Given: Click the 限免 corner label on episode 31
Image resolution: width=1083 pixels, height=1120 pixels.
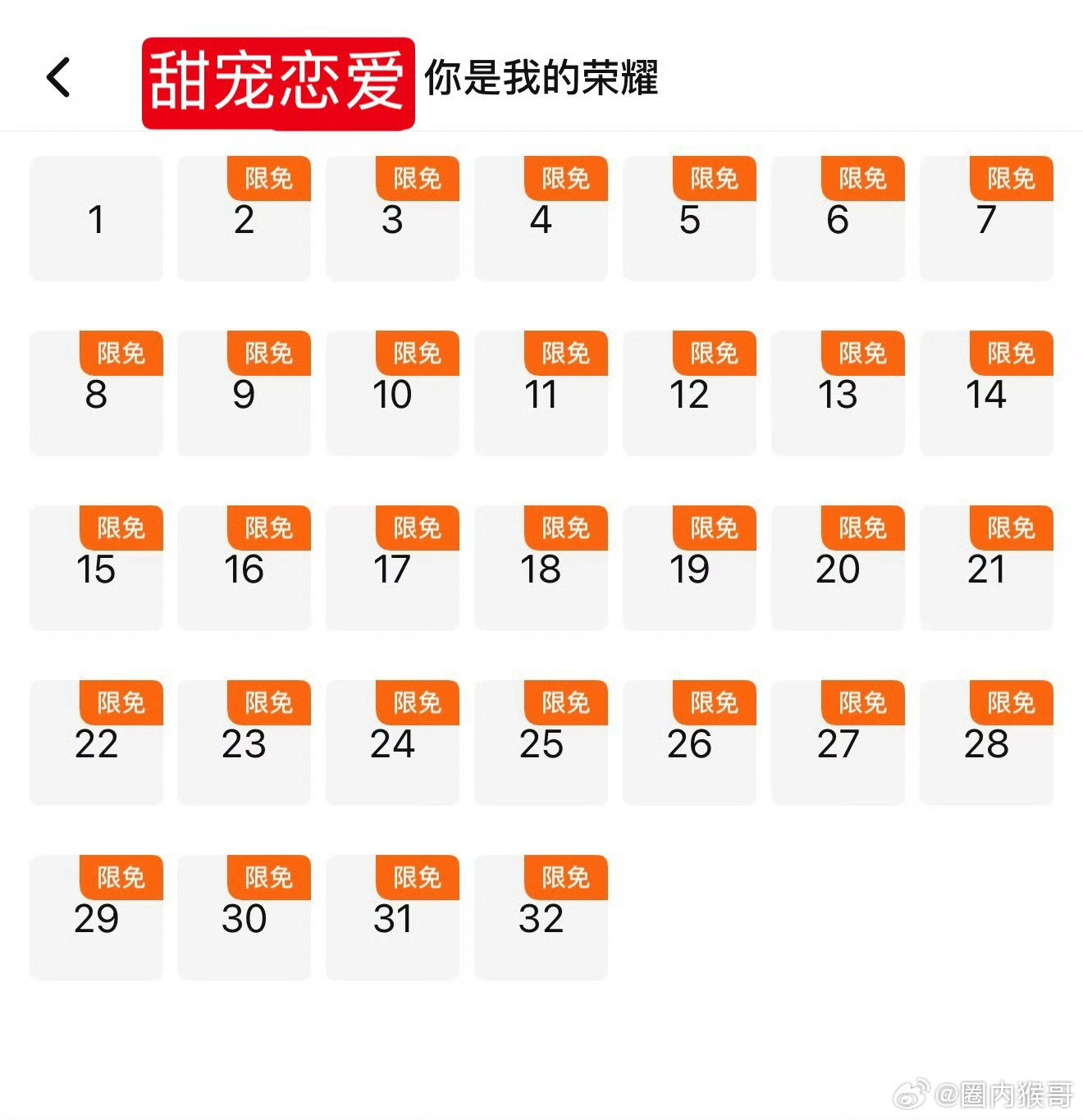Looking at the screenshot, I should [x=415, y=876].
